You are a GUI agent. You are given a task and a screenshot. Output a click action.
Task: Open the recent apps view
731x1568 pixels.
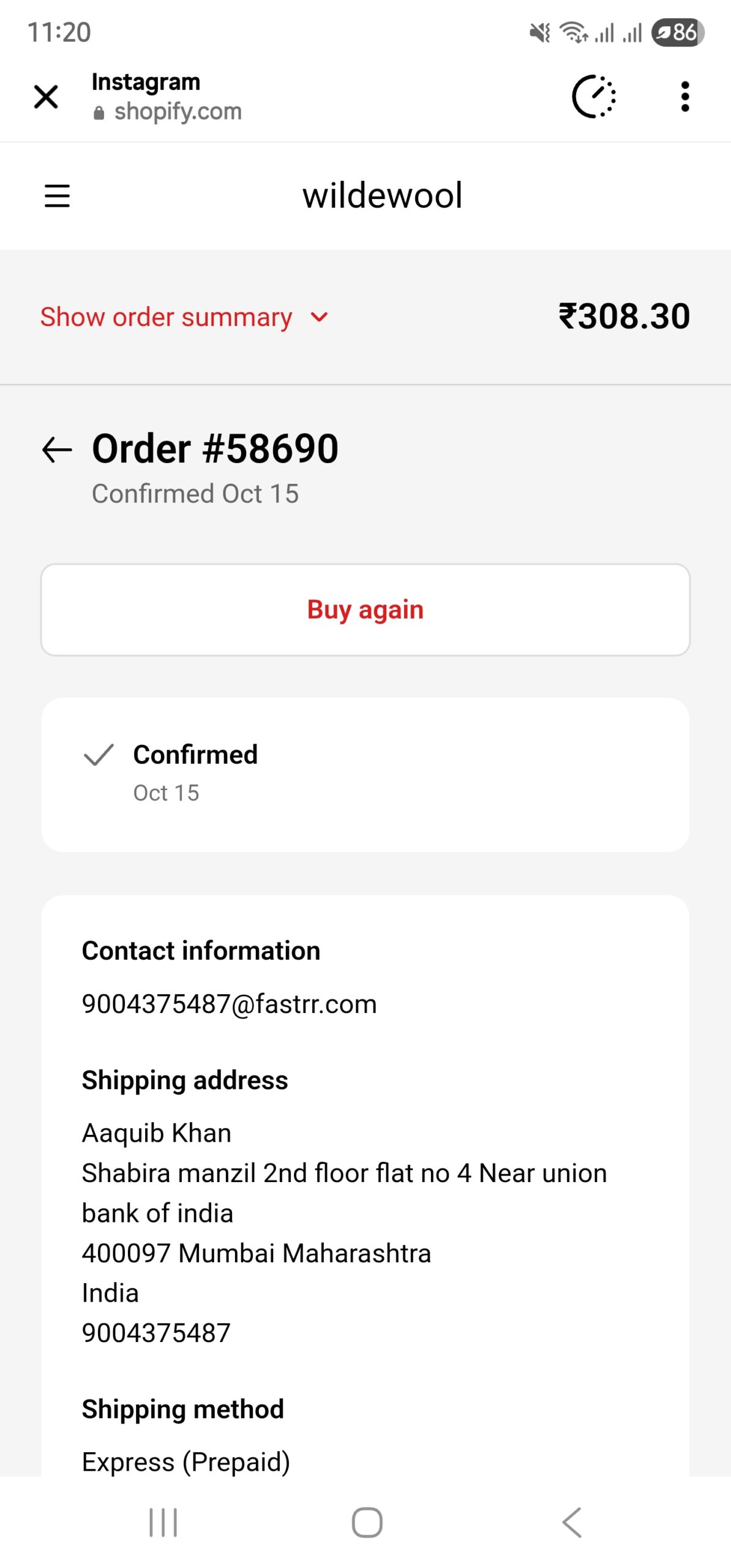pyautogui.click(x=163, y=1523)
